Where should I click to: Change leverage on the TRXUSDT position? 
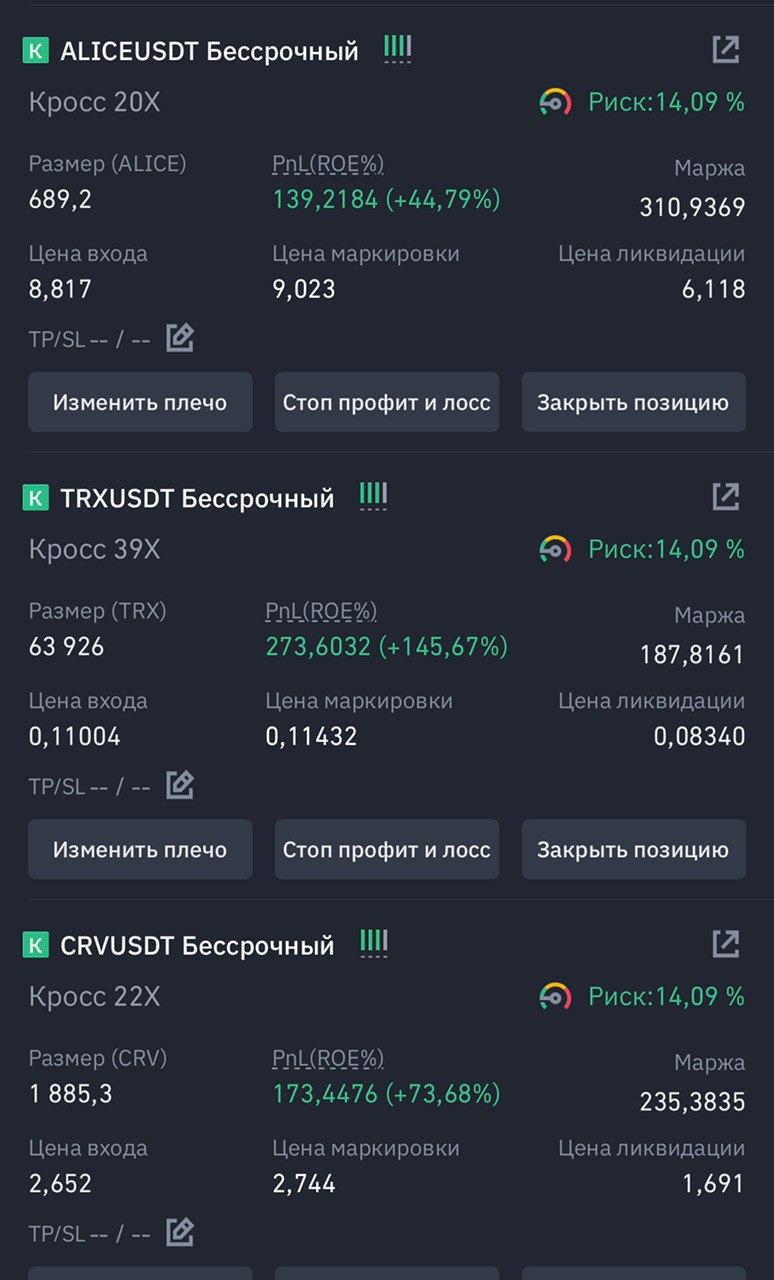coord(140,849)
